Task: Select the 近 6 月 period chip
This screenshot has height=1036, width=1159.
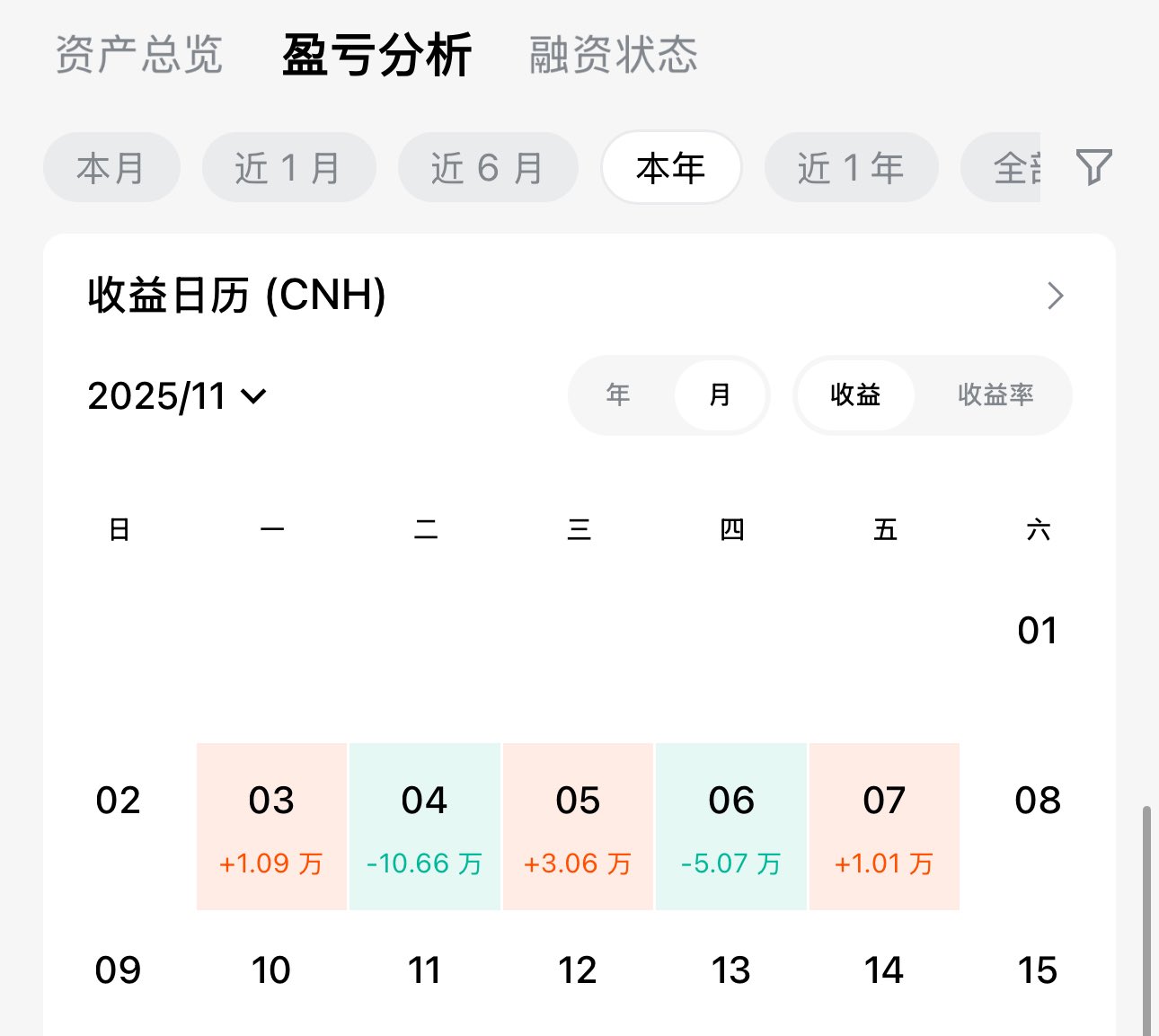Action: pyautogui.click(x=488, y=168)
